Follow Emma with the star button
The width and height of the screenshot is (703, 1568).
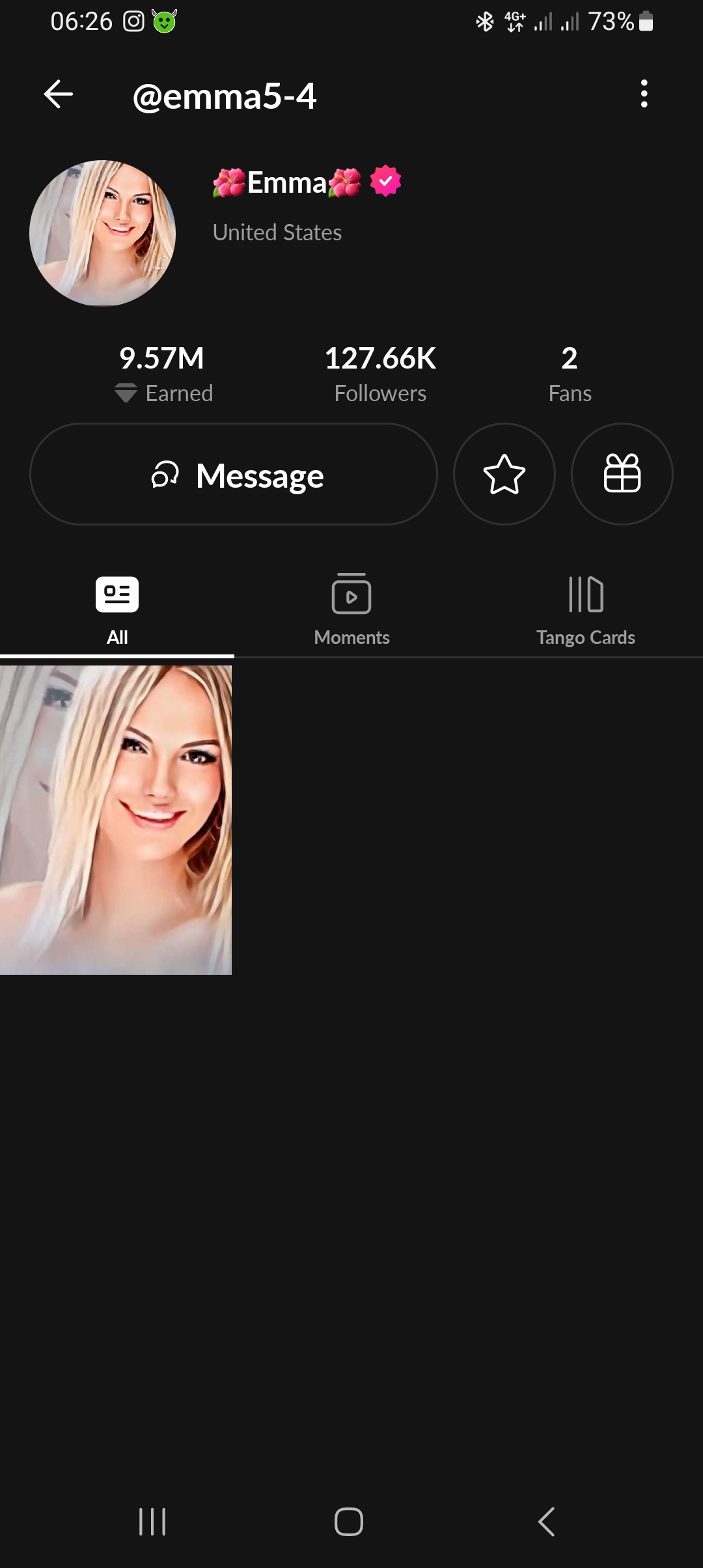pos(504,475)
